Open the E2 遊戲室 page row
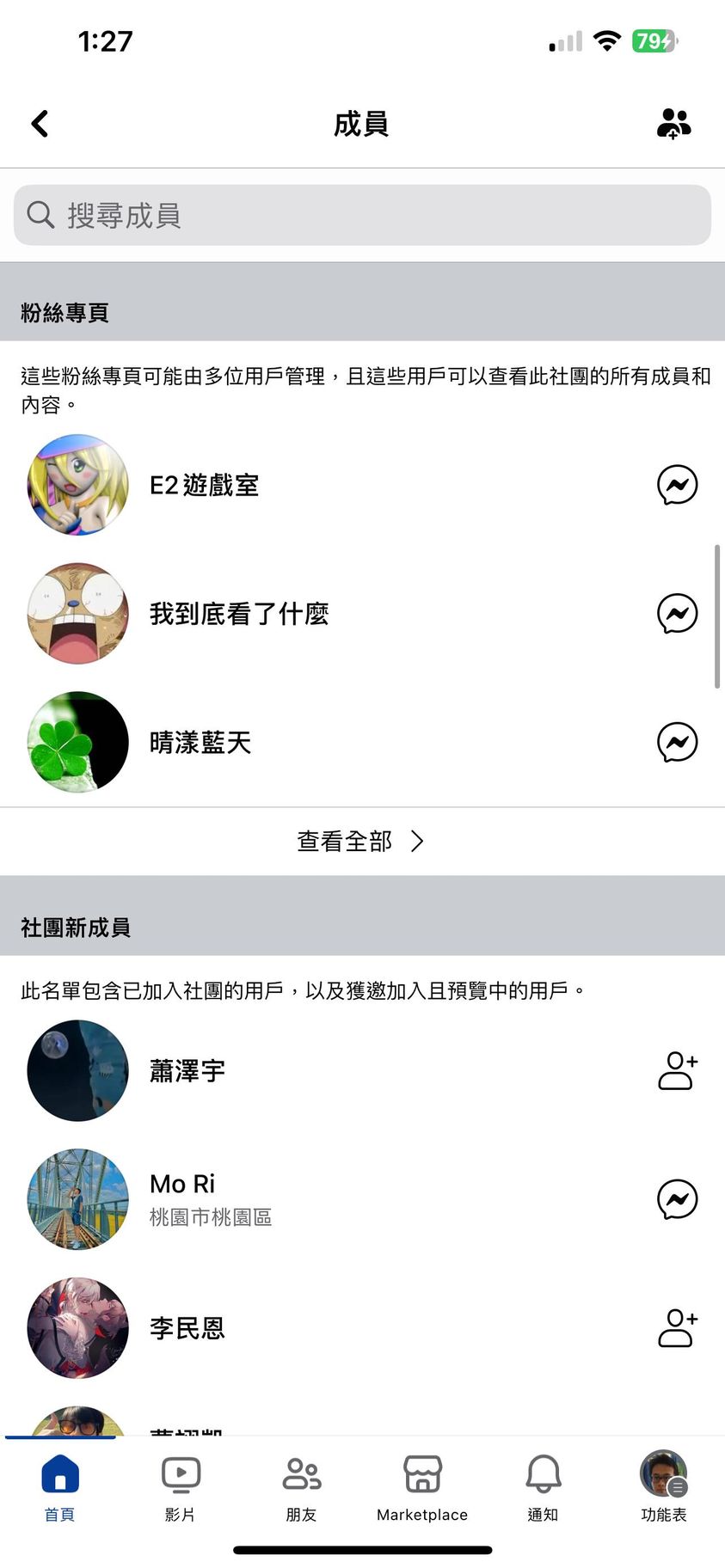 (x=205, y=485)
